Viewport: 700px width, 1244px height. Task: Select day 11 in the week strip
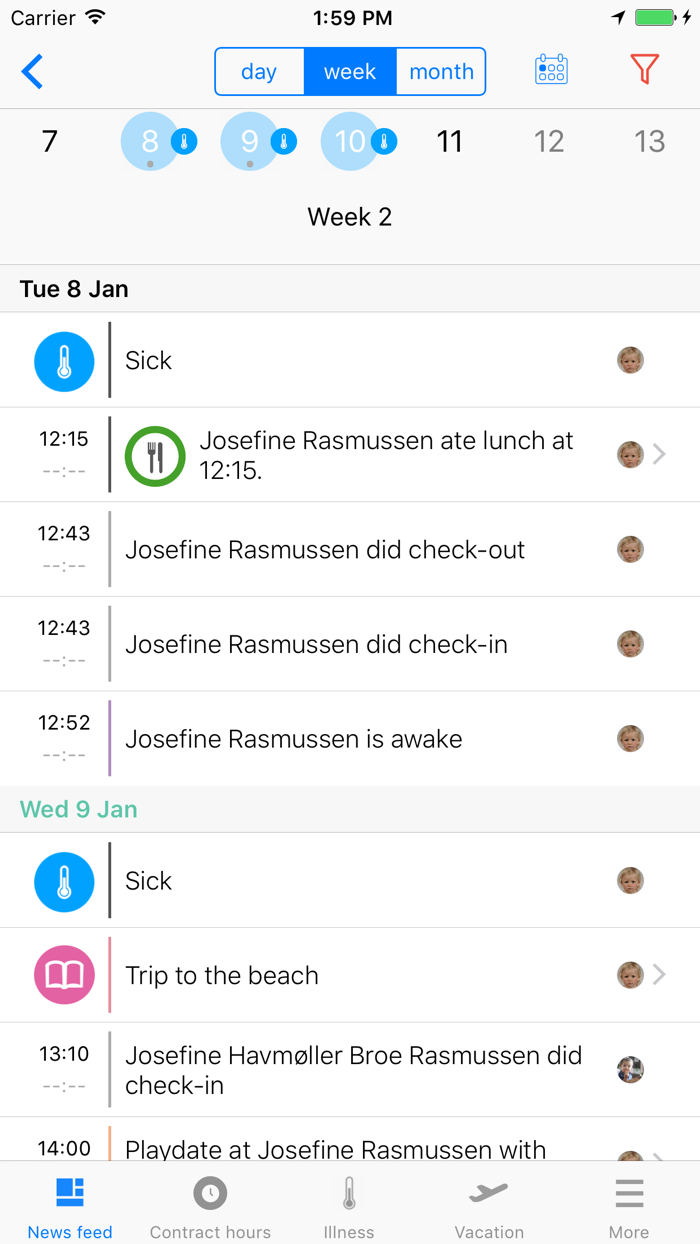450,141
